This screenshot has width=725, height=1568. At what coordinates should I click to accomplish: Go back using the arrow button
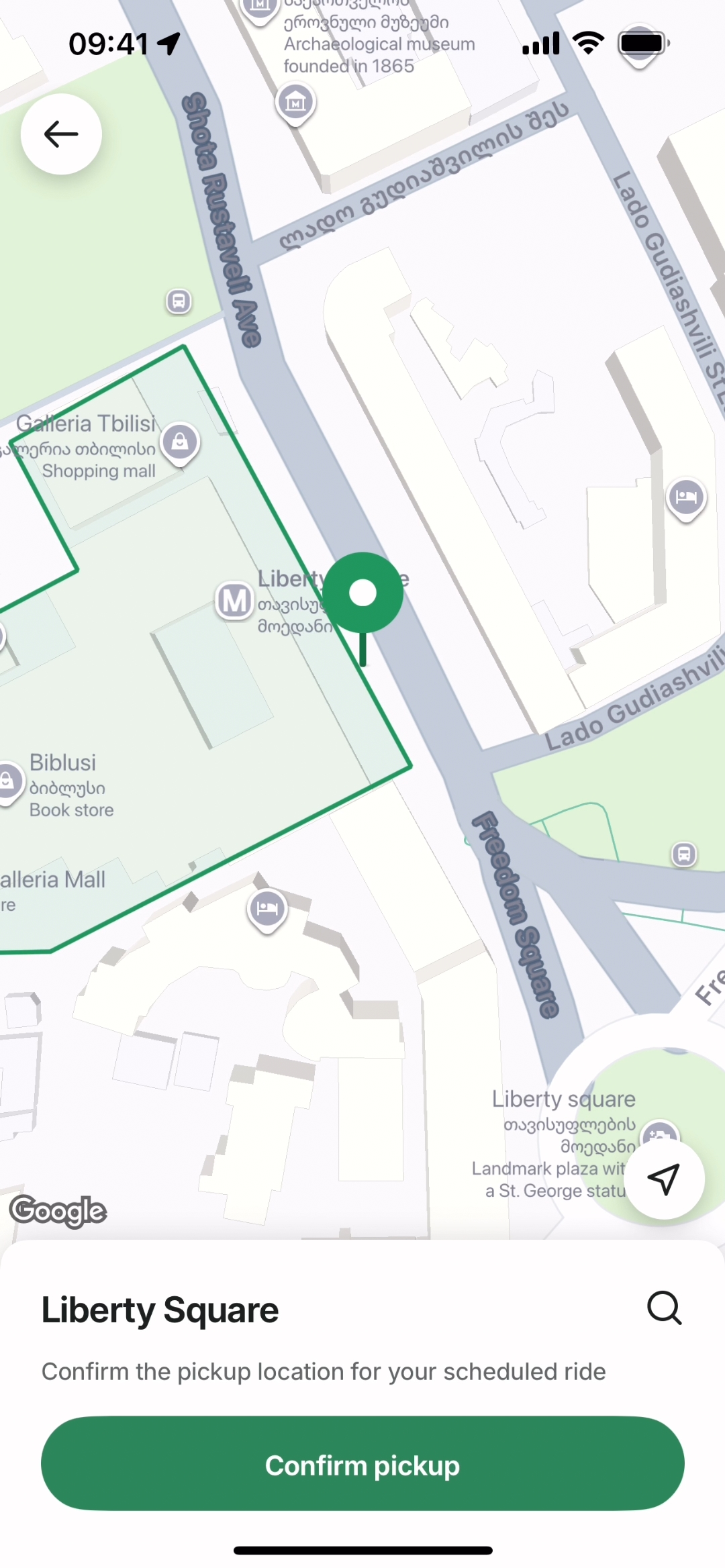(x=61, y=134)
